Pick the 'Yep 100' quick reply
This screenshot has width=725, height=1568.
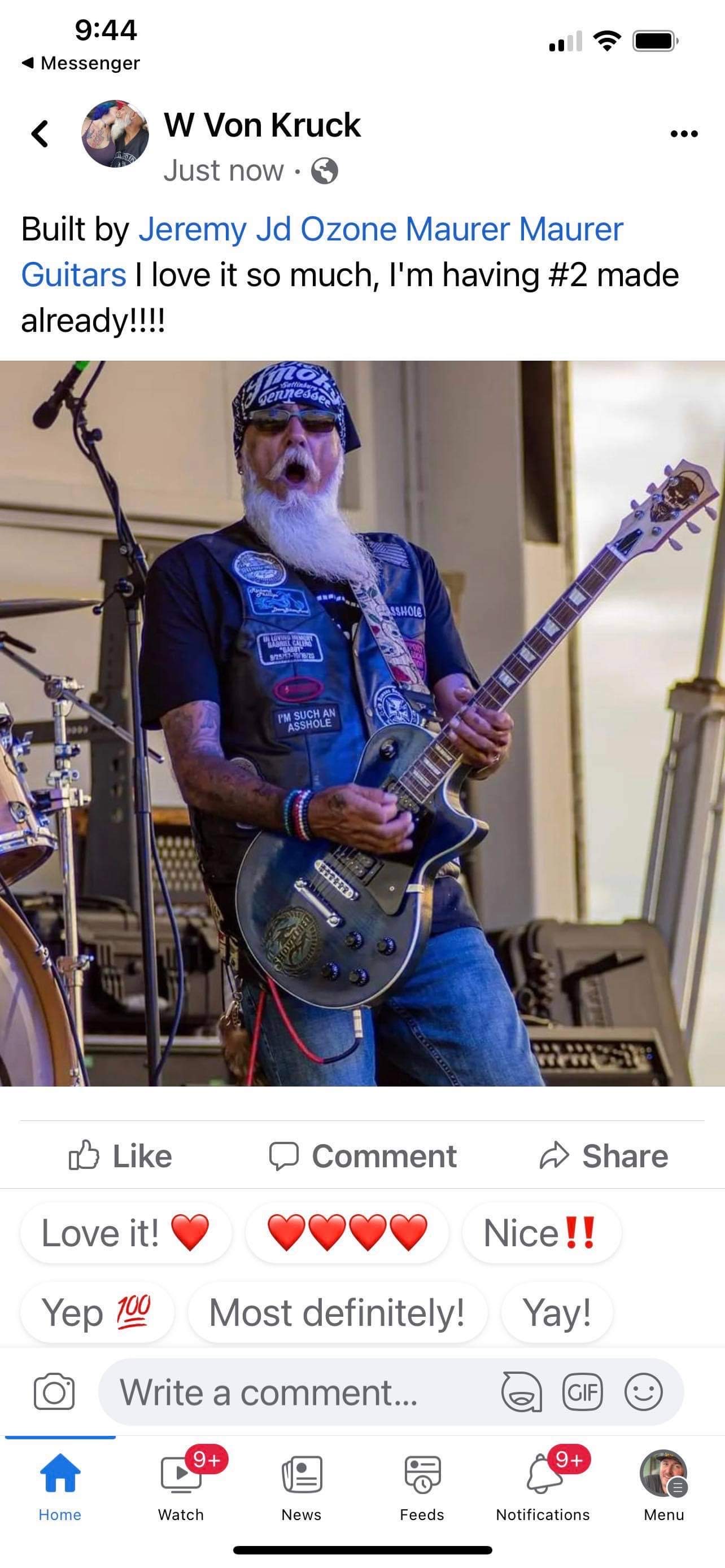[97, 1312]
